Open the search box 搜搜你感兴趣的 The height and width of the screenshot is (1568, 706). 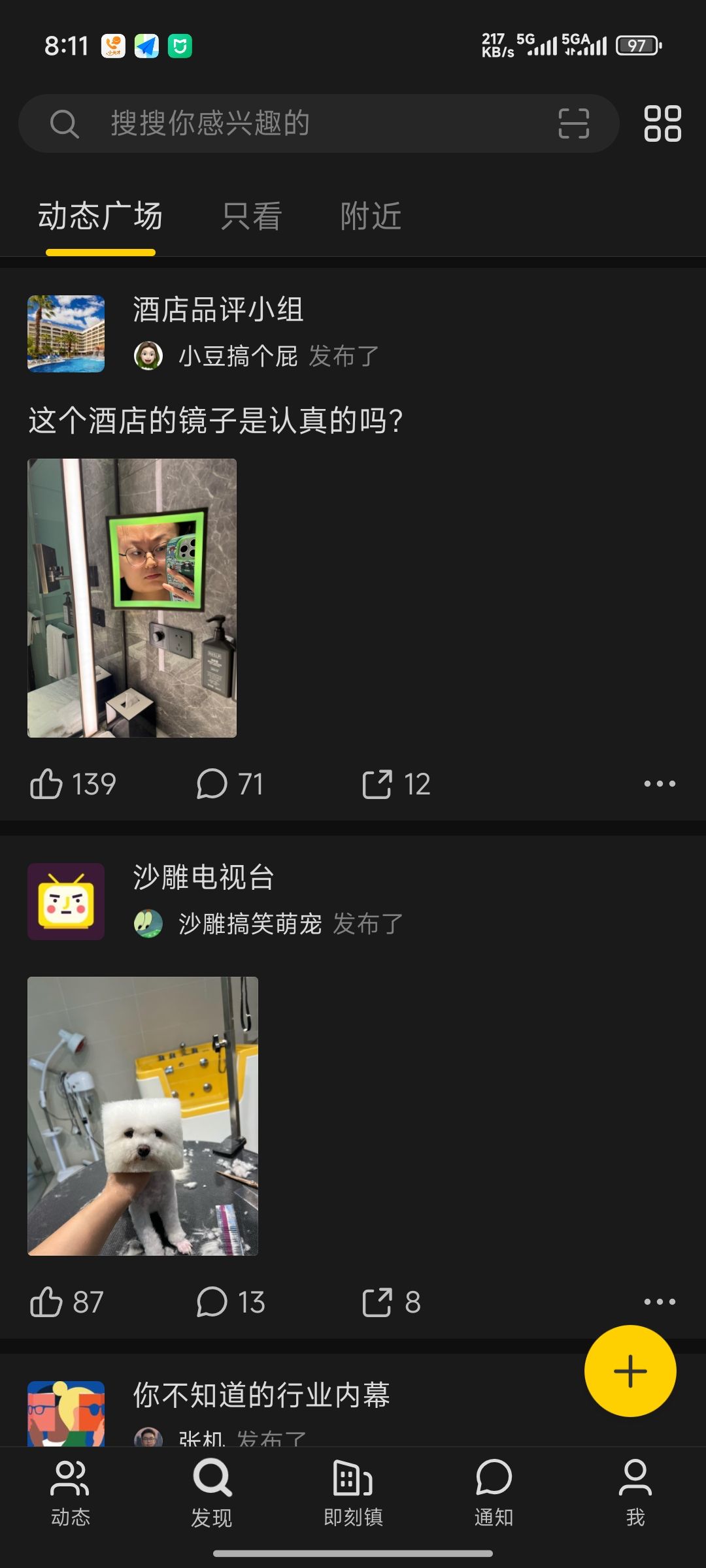click(x=318, y=123)
